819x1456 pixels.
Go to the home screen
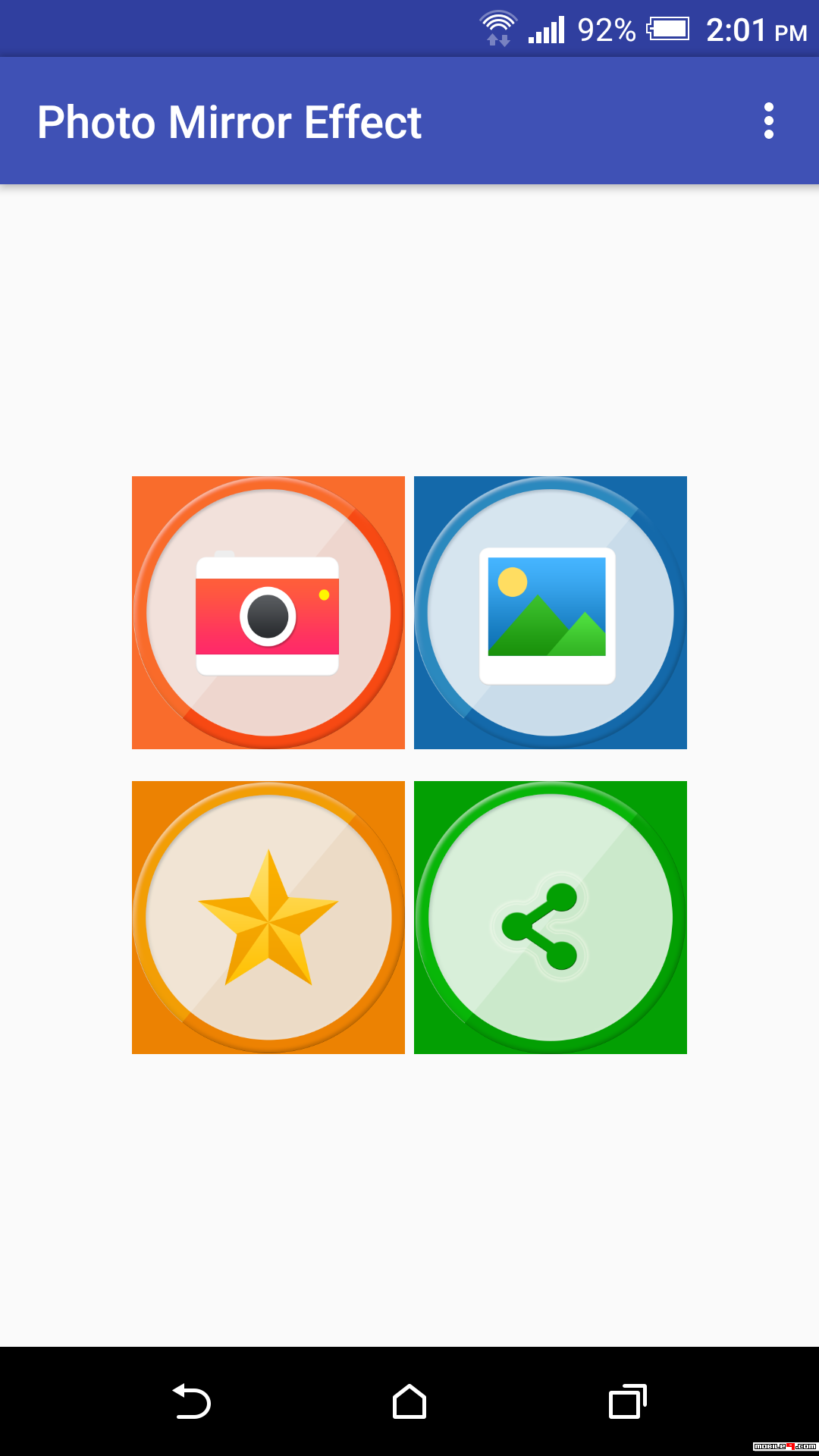click(x=409, y=1401)
